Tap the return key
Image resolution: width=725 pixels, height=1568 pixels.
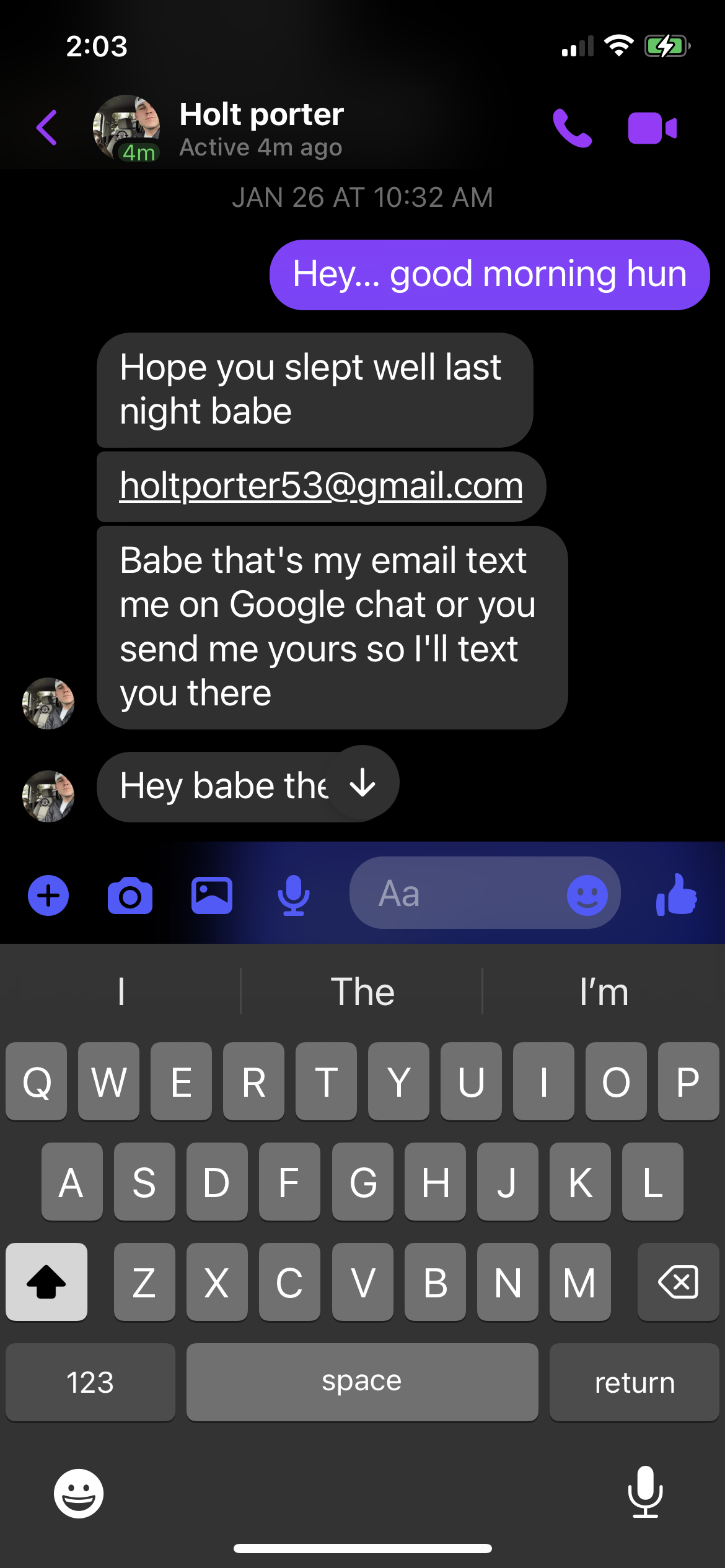[x=635, y=1382]
